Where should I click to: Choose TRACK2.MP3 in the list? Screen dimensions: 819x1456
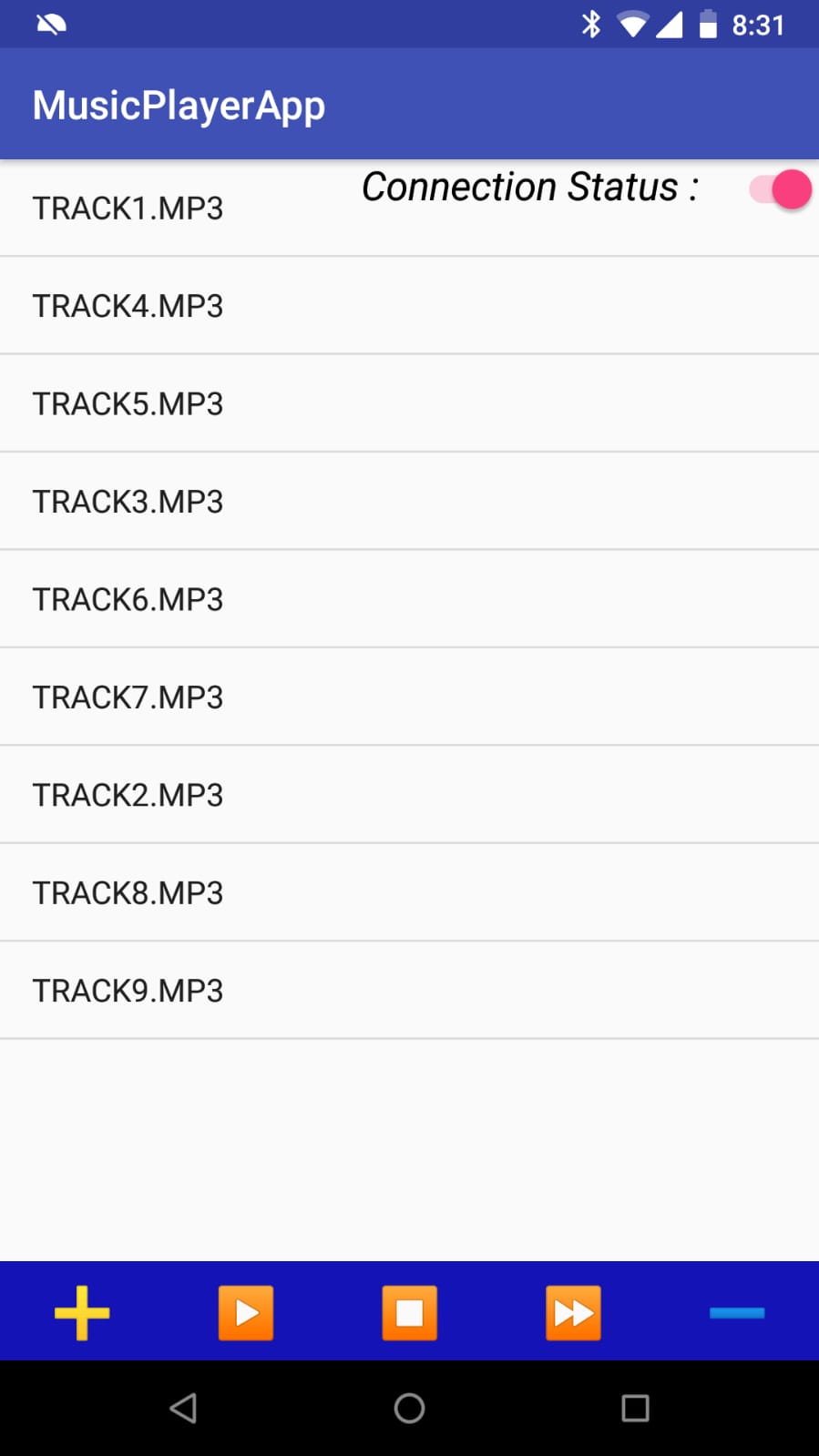click(x=409, y=795)
